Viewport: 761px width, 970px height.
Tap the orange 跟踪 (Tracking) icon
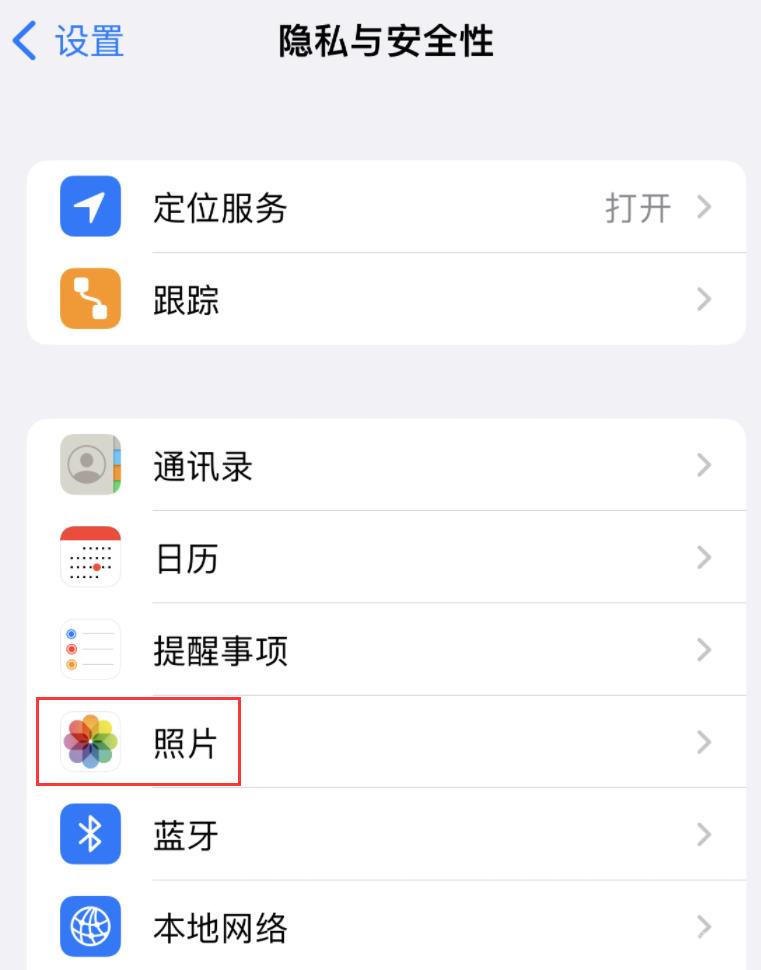click(x=90, y=299)
